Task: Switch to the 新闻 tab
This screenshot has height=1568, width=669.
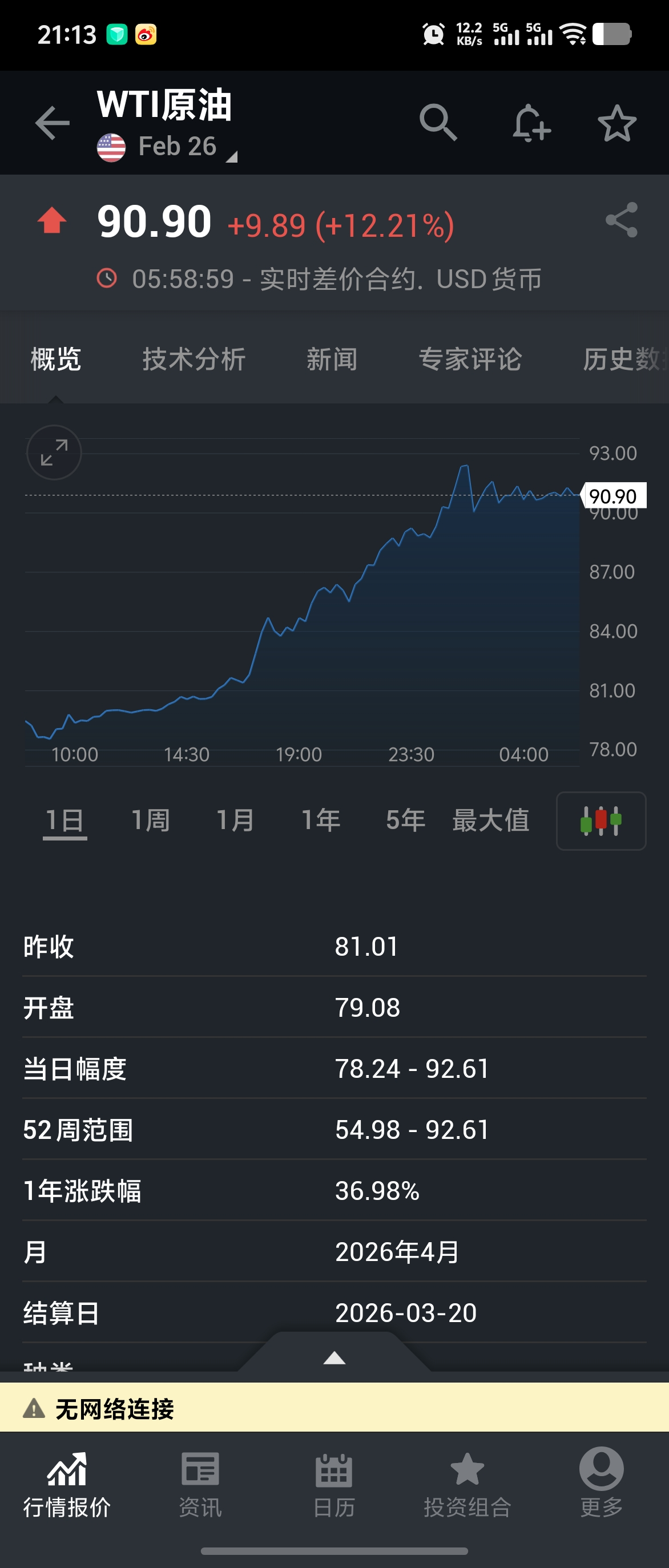Action: pos(332,359)
